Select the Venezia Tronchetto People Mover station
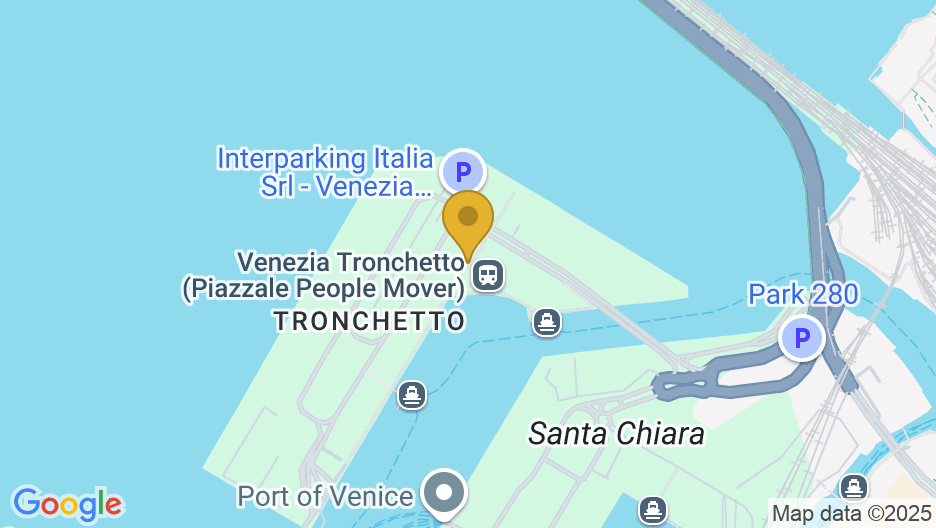This screenshot has height=528, width=936. pos(488,274)
